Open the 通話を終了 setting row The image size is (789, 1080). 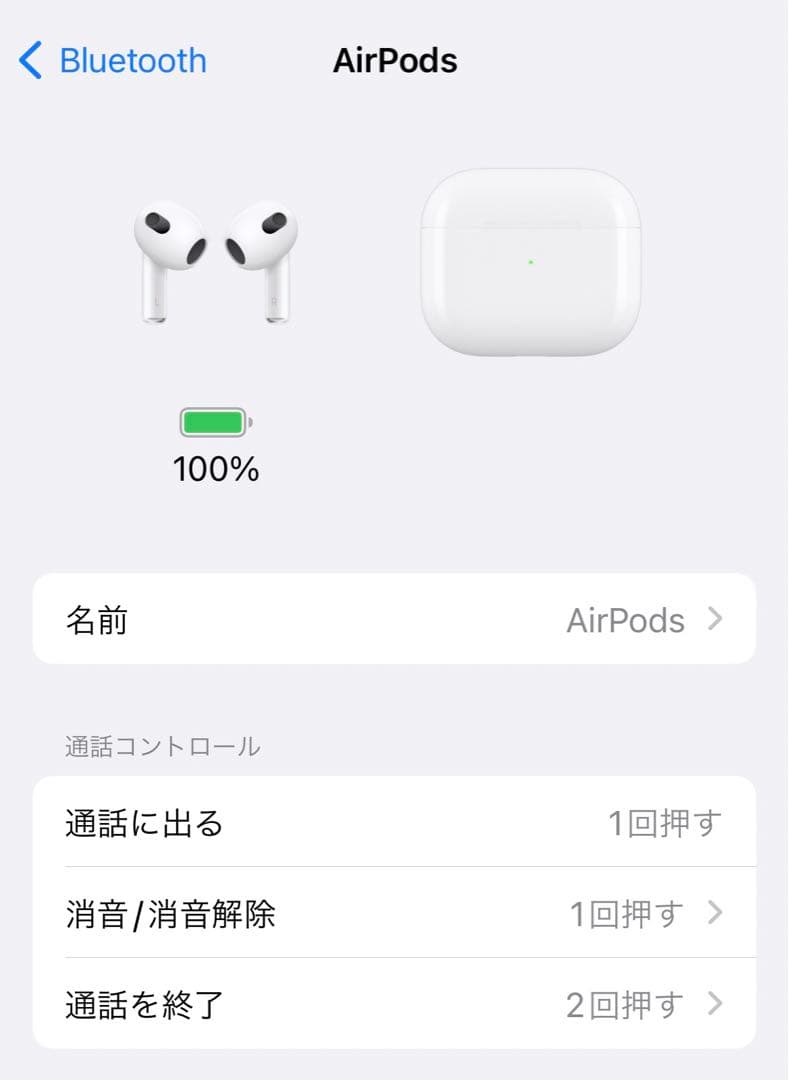coord(144,1003)
